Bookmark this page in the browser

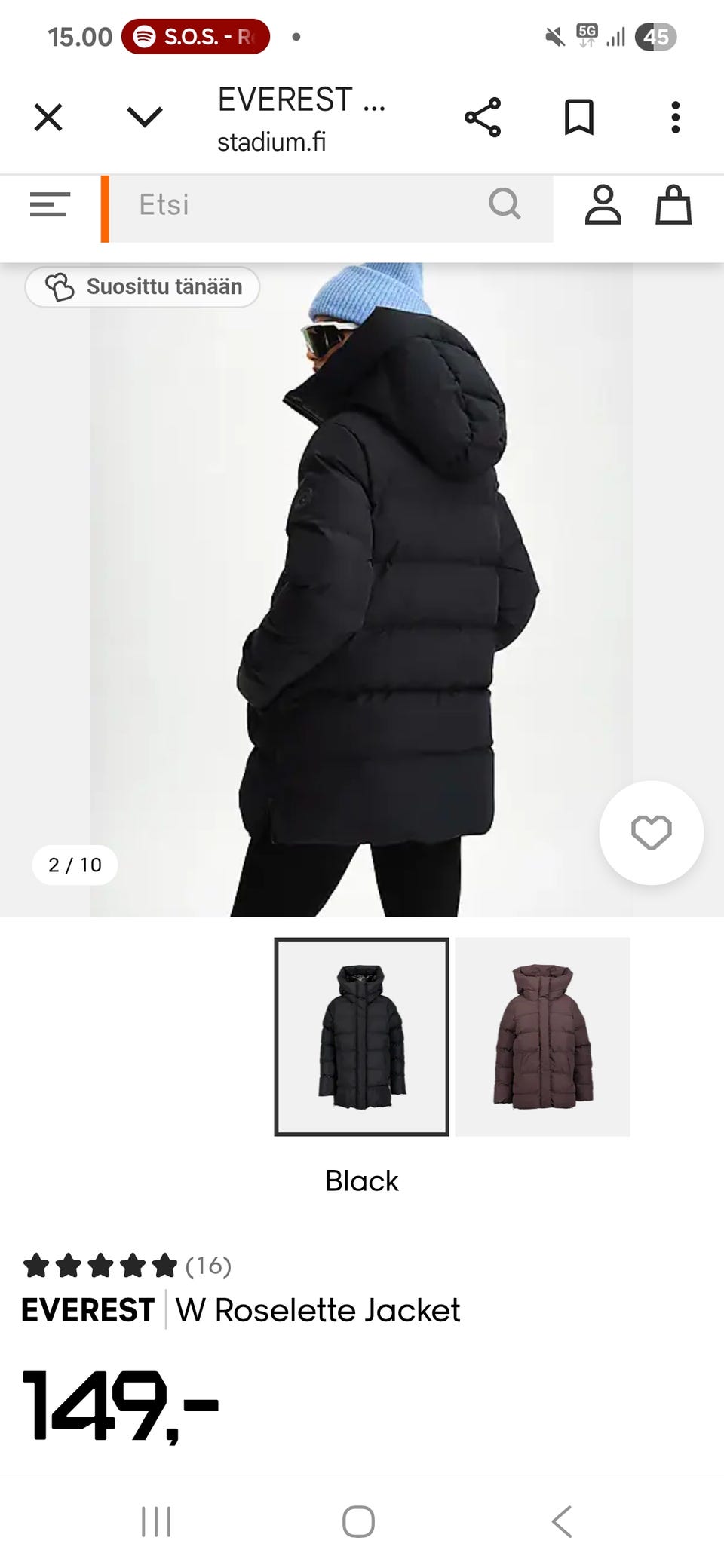[579, 118]
